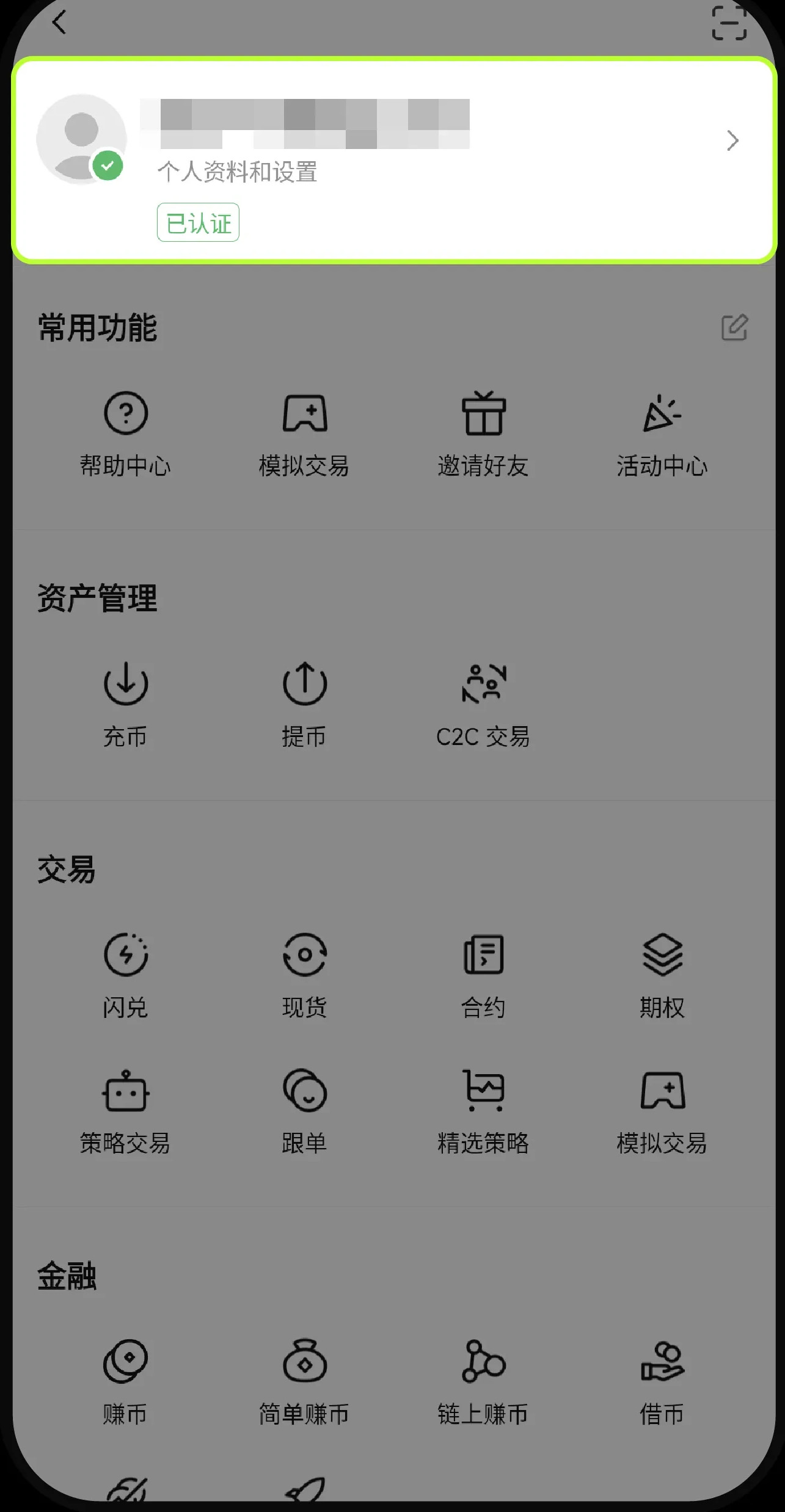Tap 邀请好友 gift shortcut
This screenshot has width=785, height=1512.
[483, 434]
